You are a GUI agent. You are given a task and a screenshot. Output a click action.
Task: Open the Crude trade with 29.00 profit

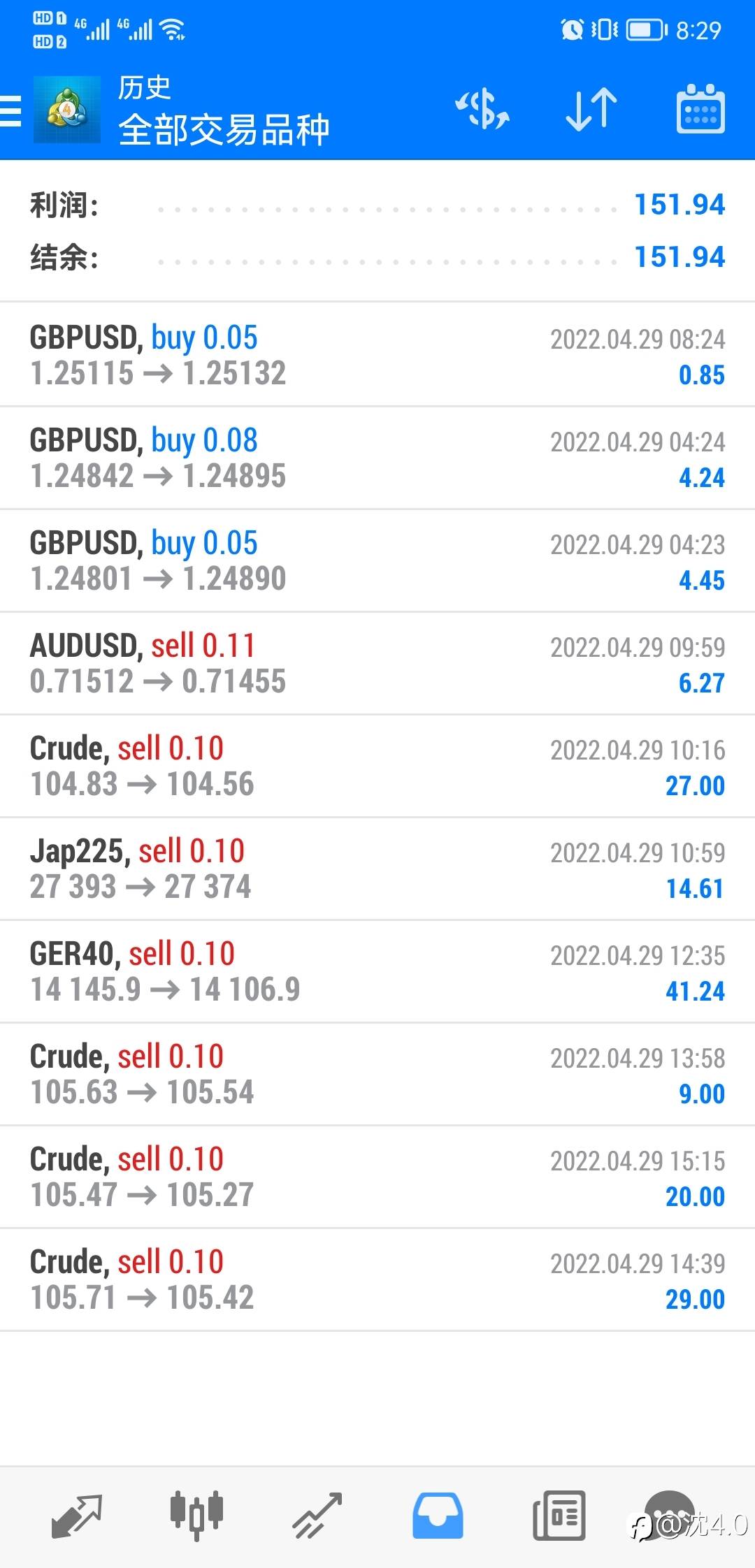click(x=377, y=1279)
